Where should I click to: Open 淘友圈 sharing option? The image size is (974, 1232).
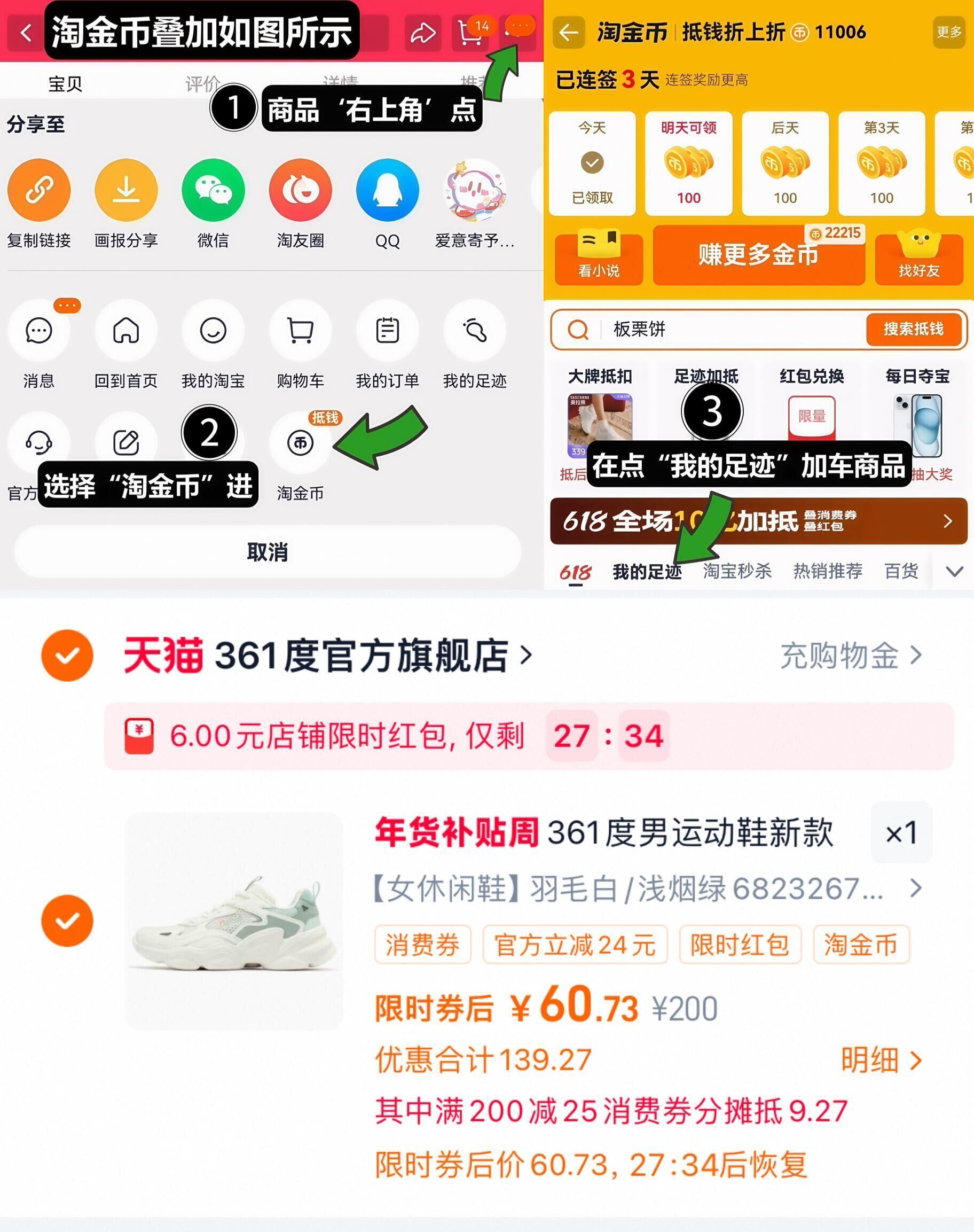[x=301, y=191]
